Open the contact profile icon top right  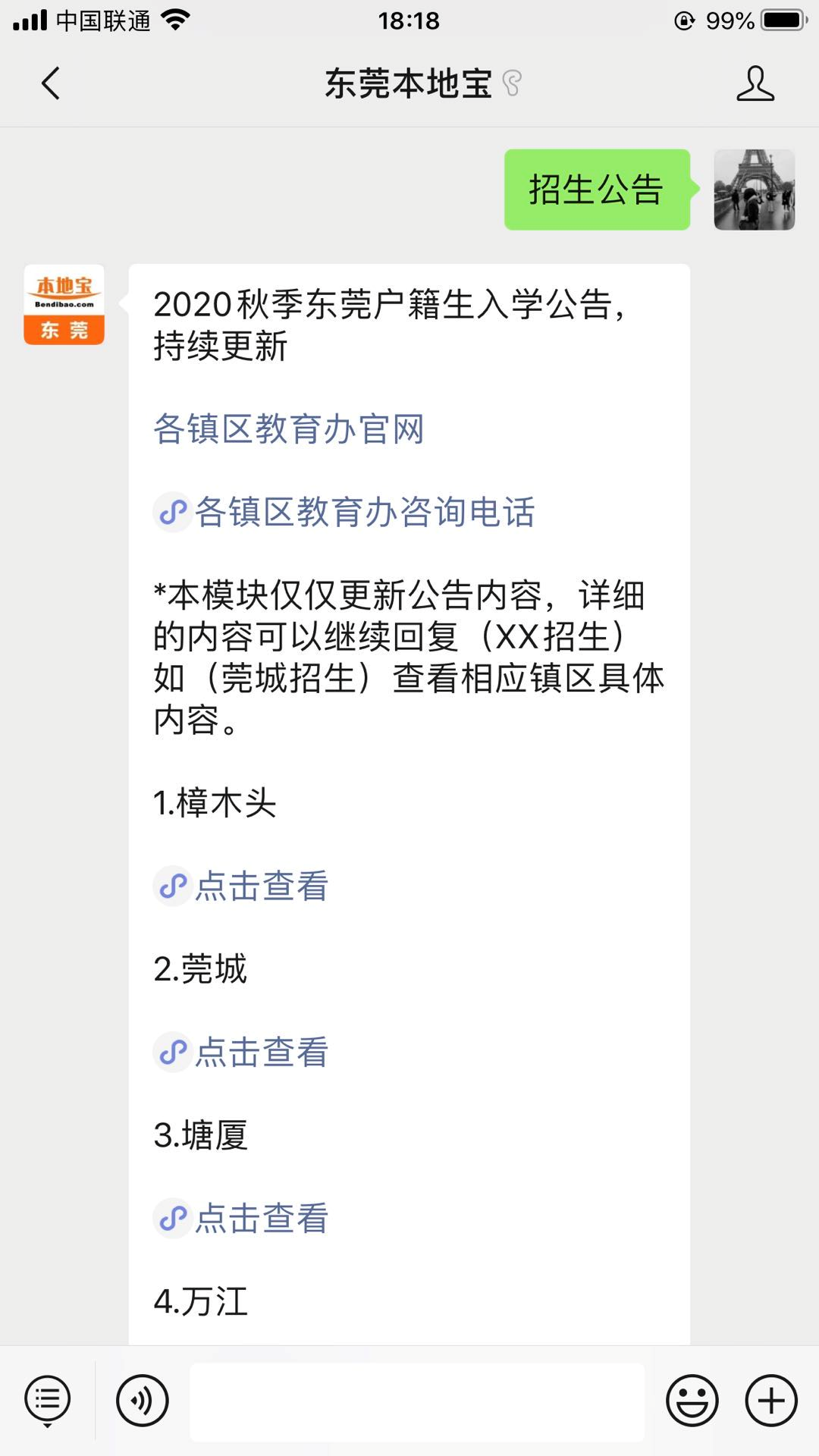pos(755,85)
